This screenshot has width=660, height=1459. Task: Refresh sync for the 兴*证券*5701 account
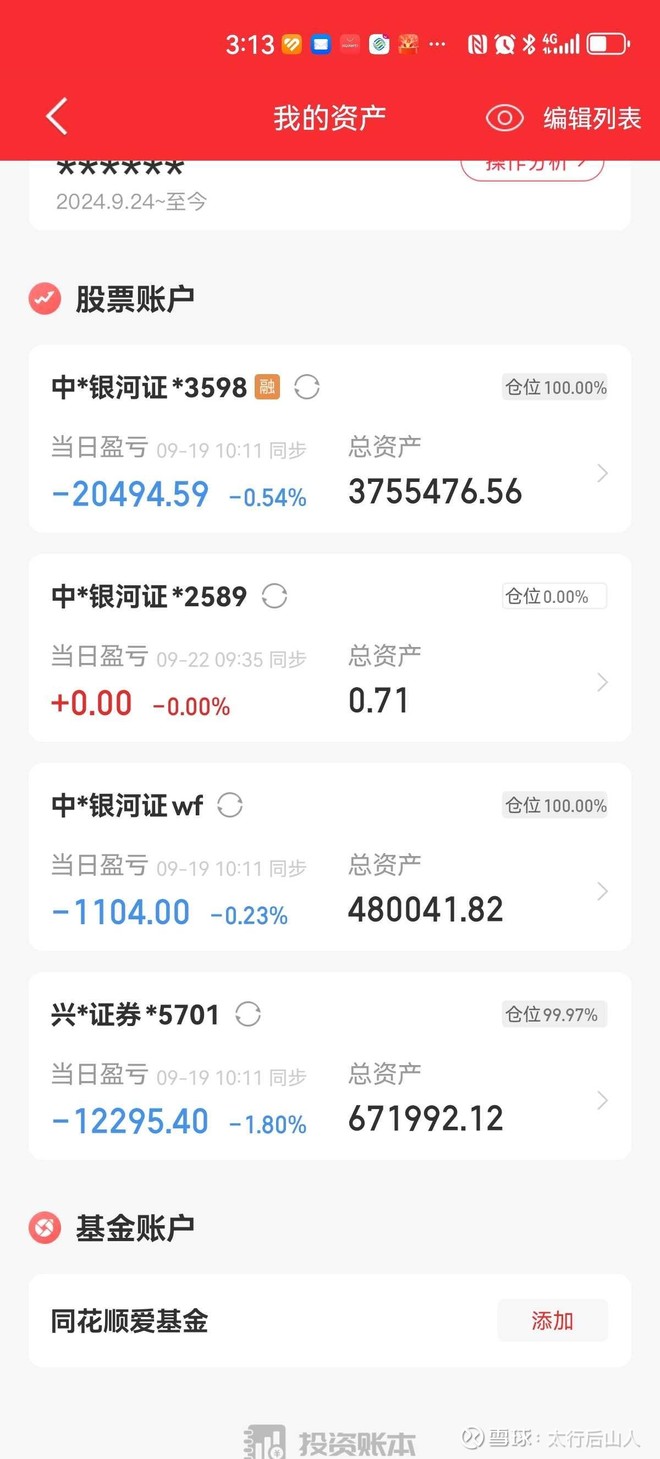[x=248, y=1014]
